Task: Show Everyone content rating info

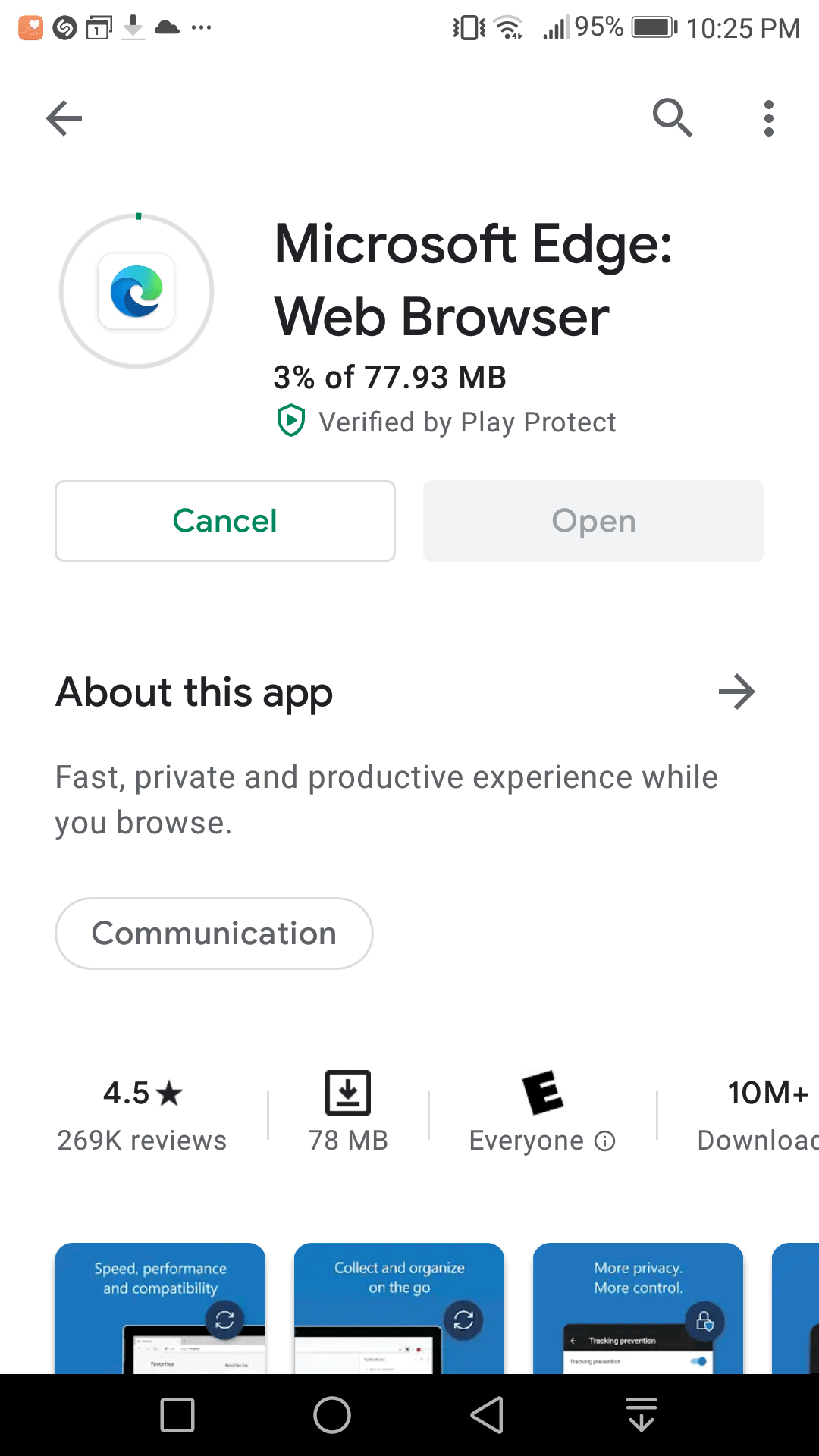Action: (604, 1141)
